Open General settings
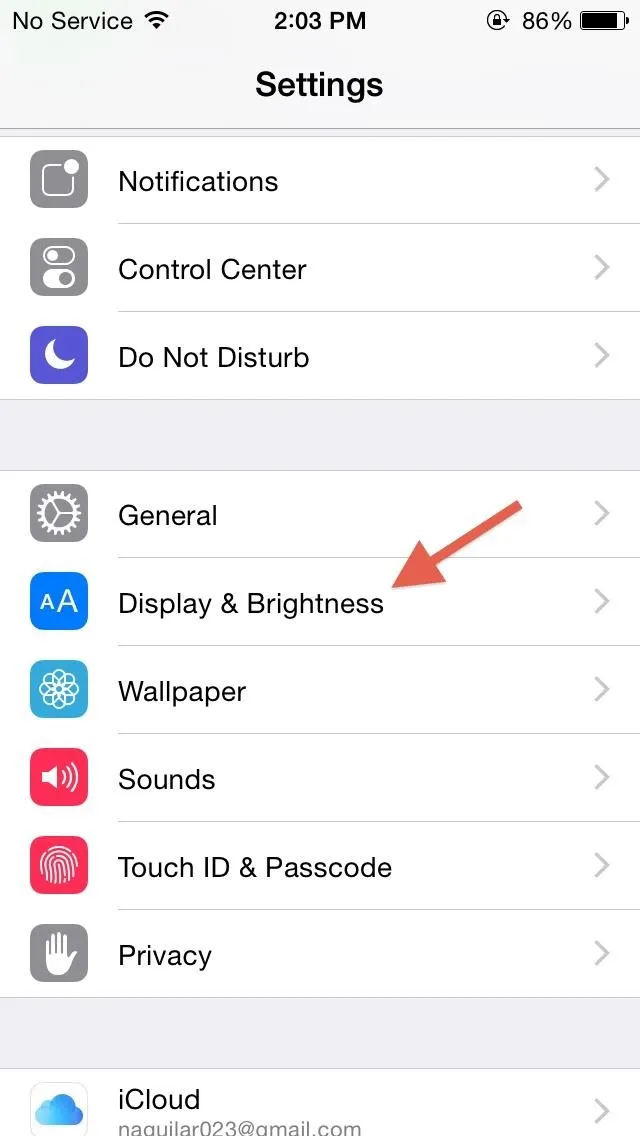 [320, 514]
